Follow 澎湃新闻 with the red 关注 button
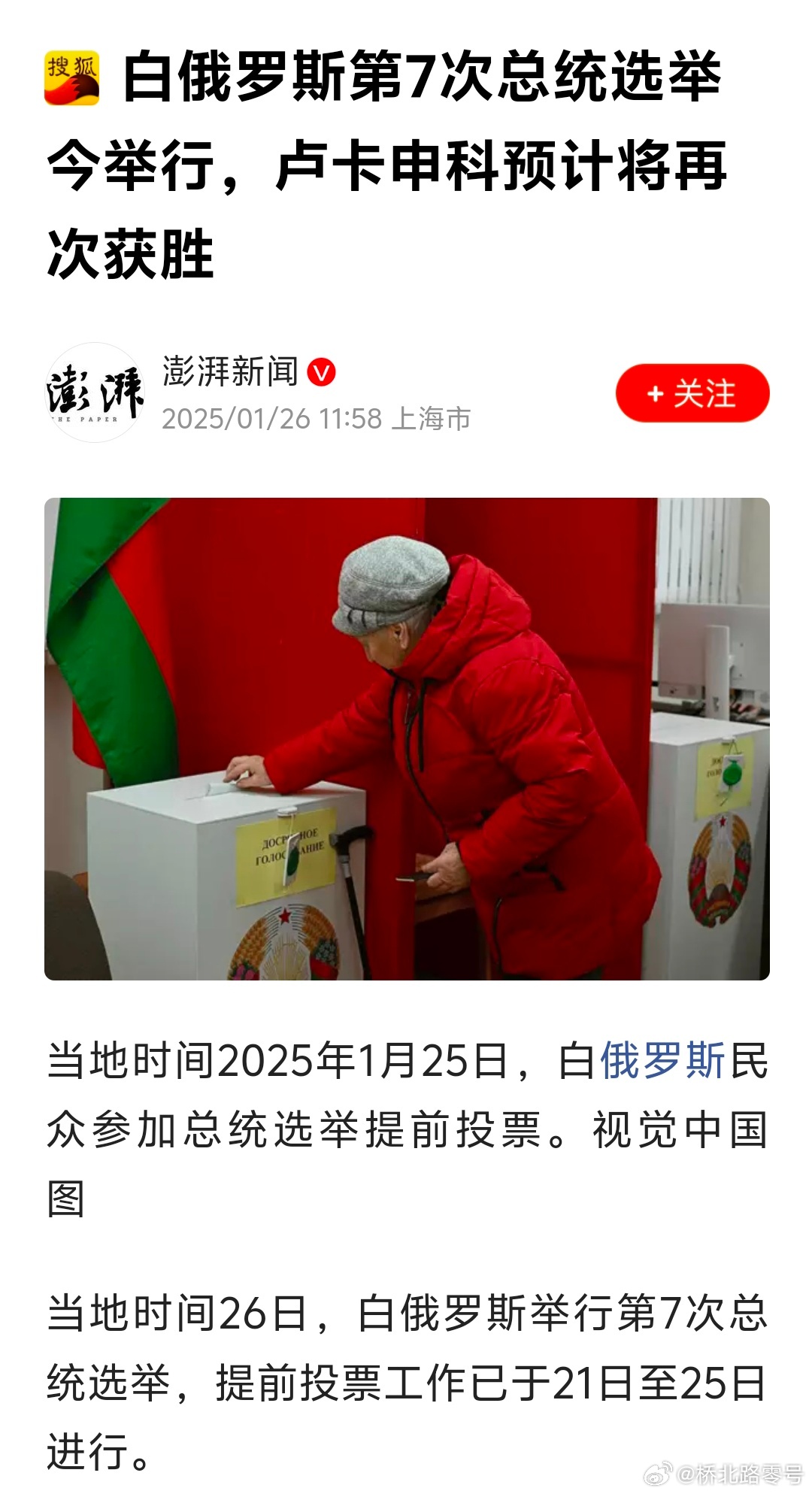The height and width of the screenshot is (1494, 812). (x=692, y=393)
